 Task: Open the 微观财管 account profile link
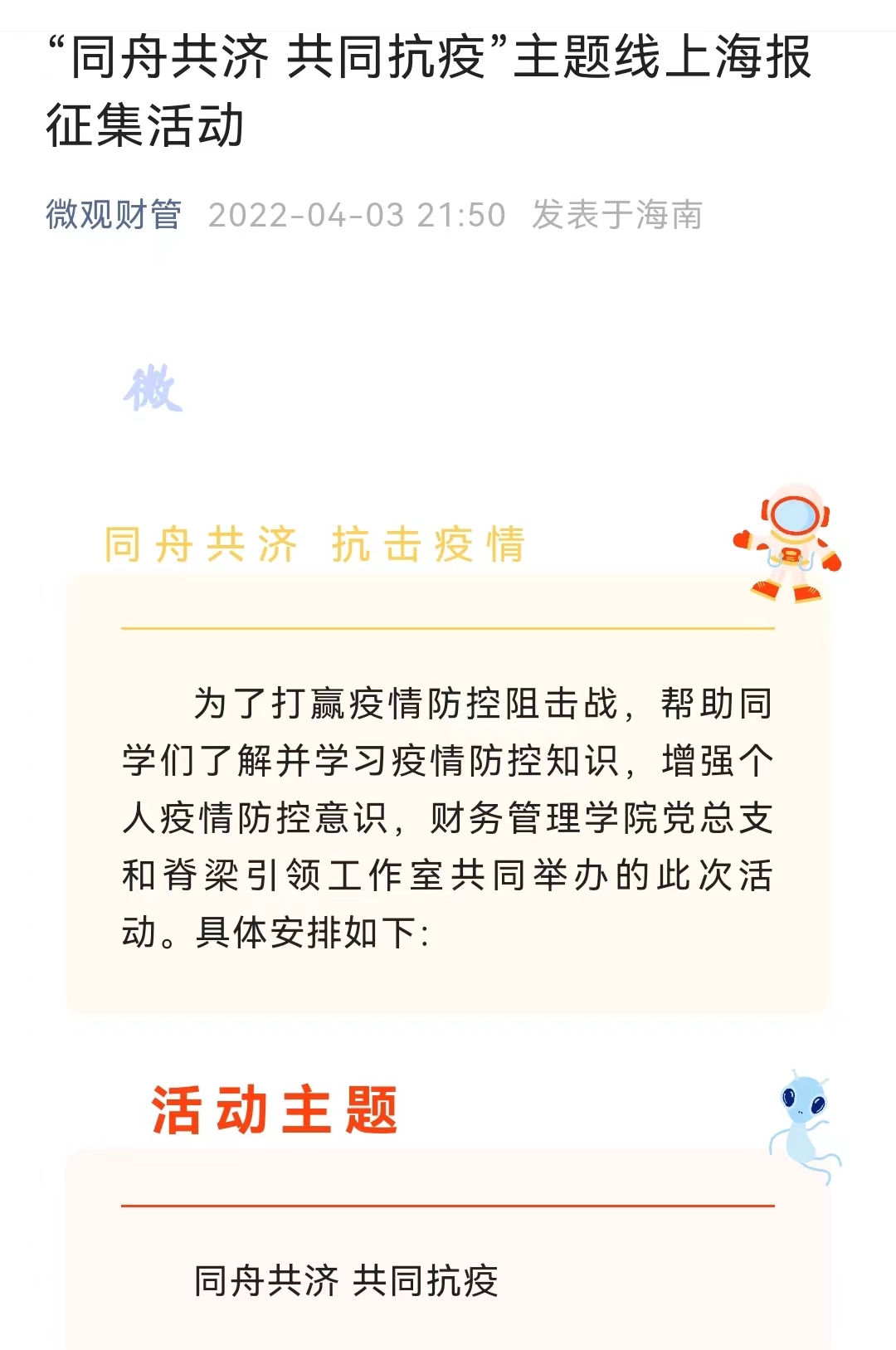click(114, 215)
